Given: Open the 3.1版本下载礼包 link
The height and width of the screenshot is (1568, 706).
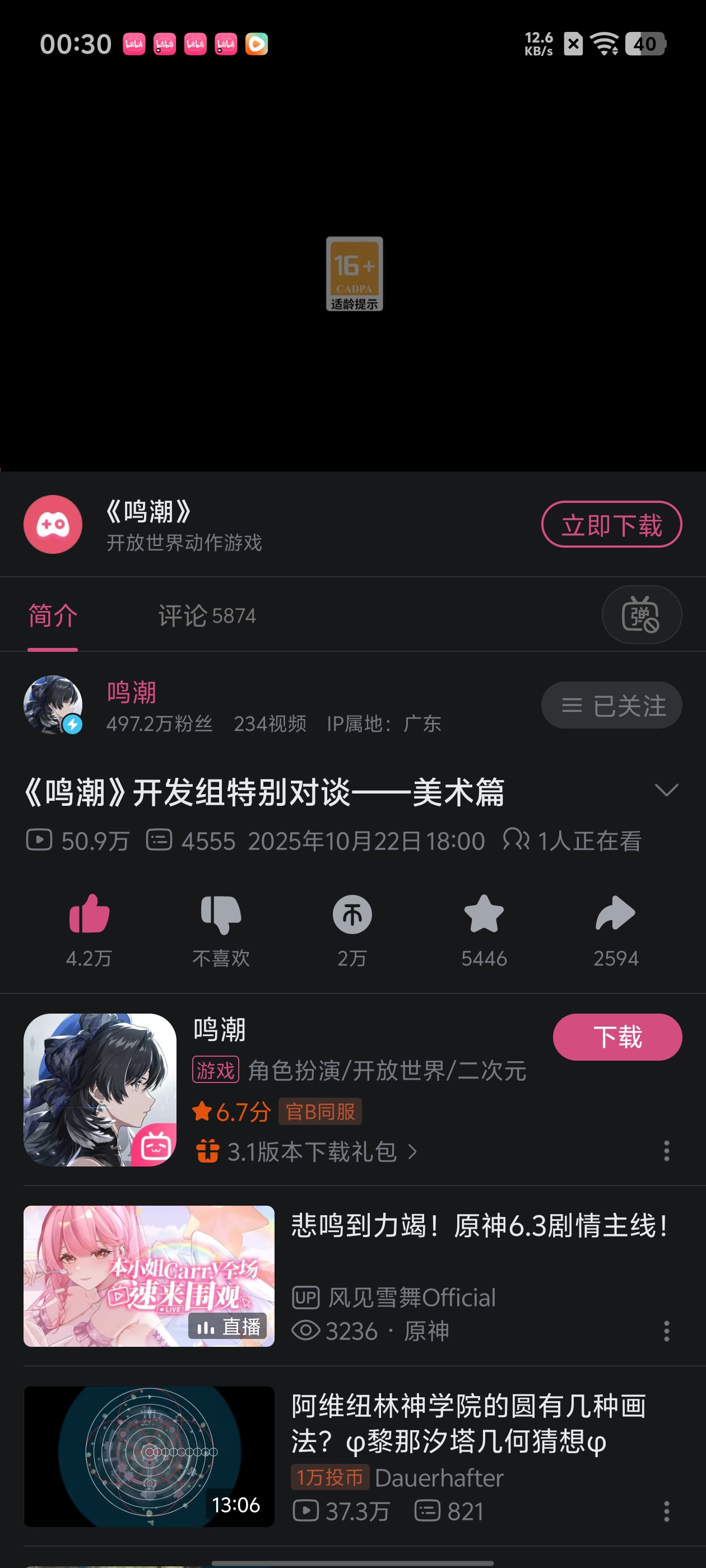Looking at the screenshot, I should [312, 1152].
